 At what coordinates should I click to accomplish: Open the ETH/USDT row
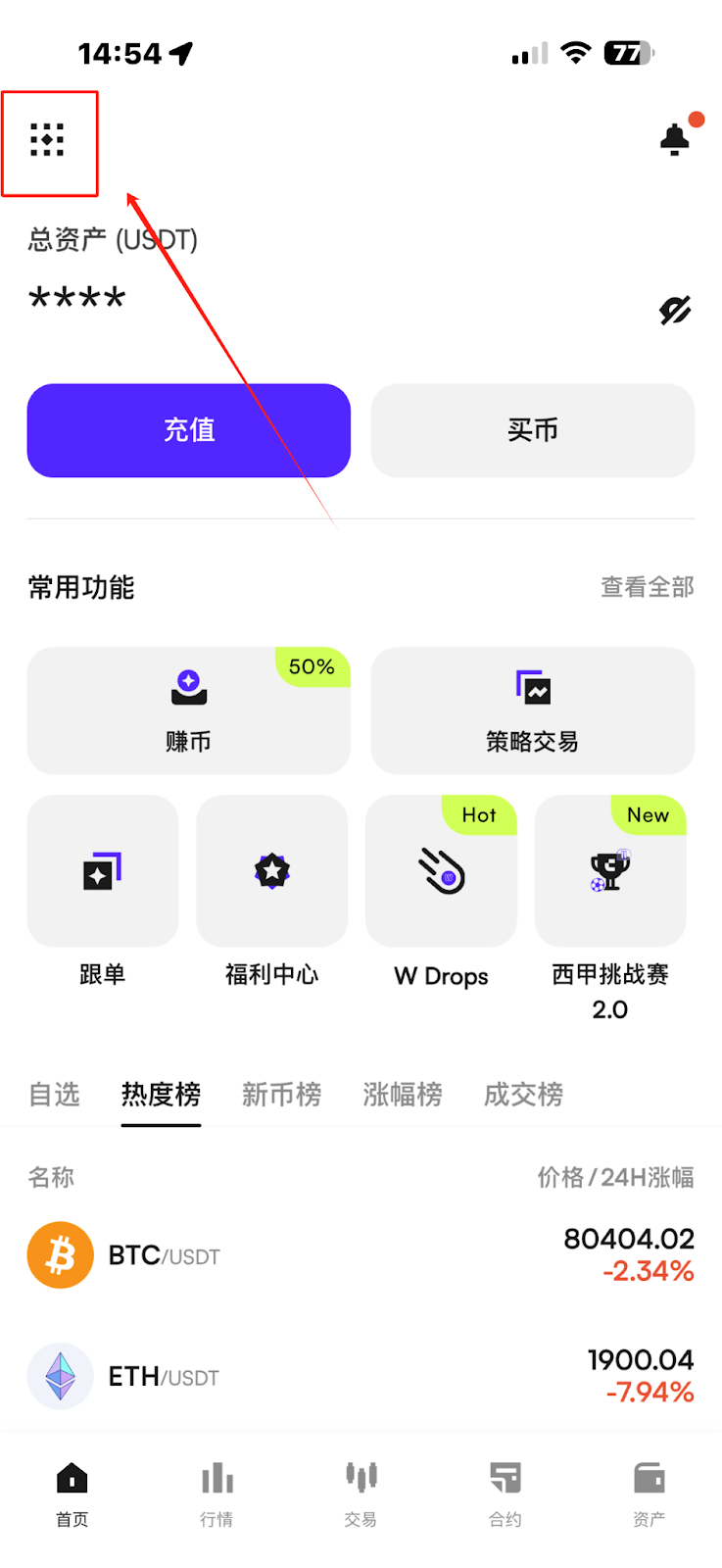[x=361, y=1376]
